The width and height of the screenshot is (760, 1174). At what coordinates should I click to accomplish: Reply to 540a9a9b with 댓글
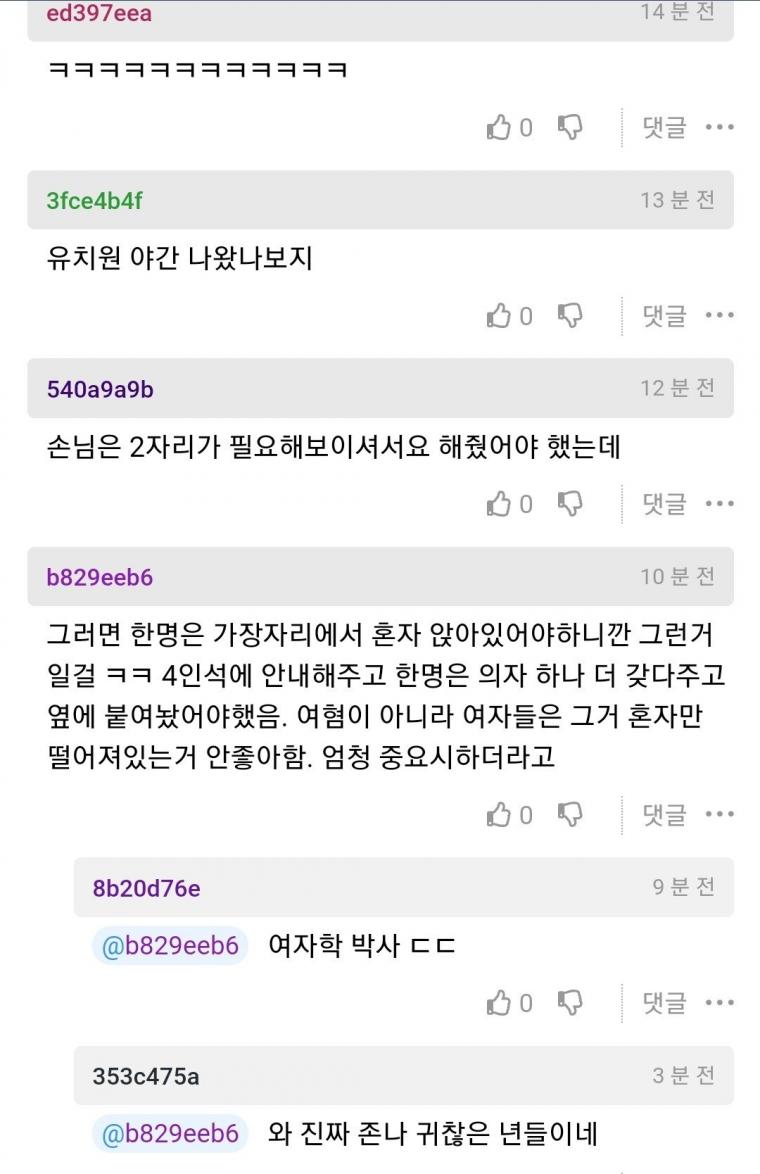pyautogui.click(x=664, y=504)
